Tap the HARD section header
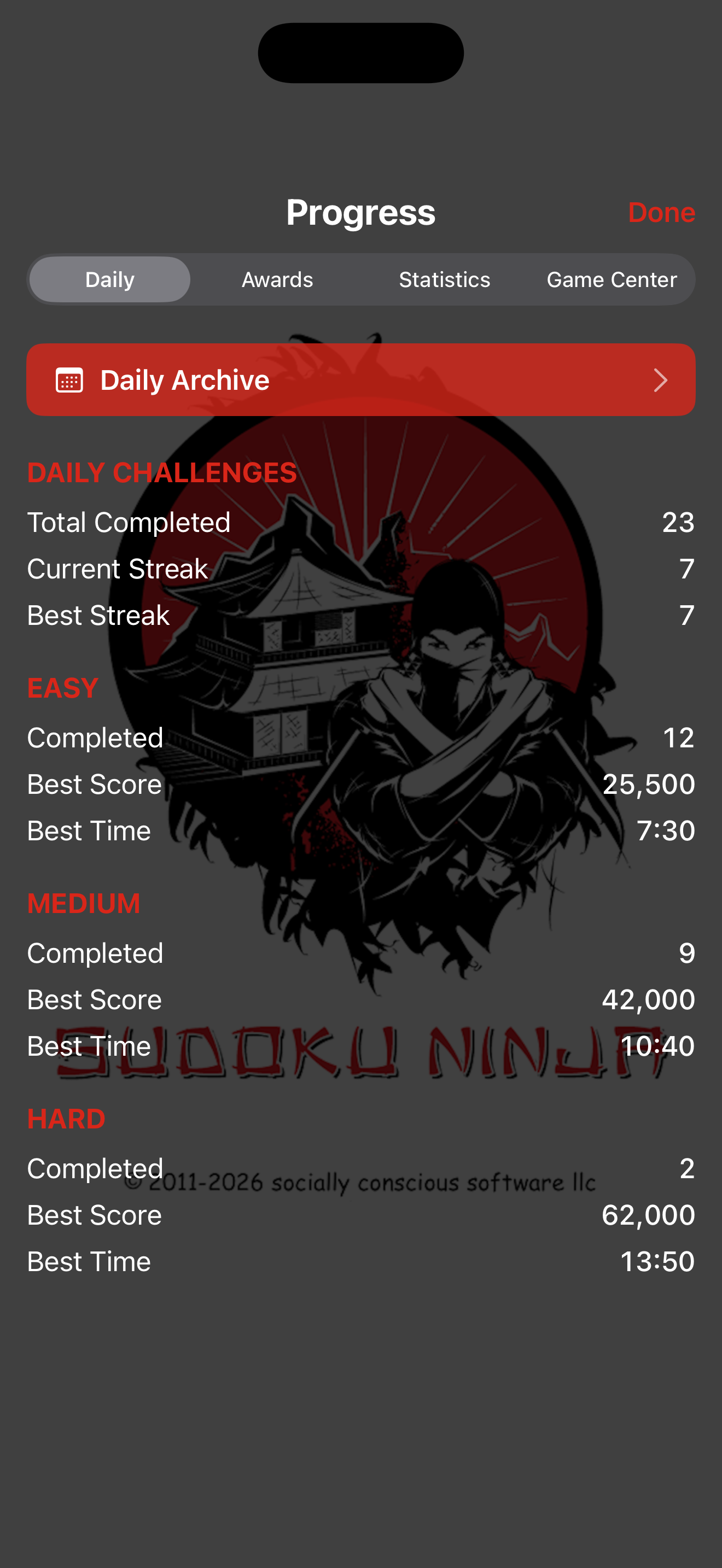 click(x=66, y=1119)
